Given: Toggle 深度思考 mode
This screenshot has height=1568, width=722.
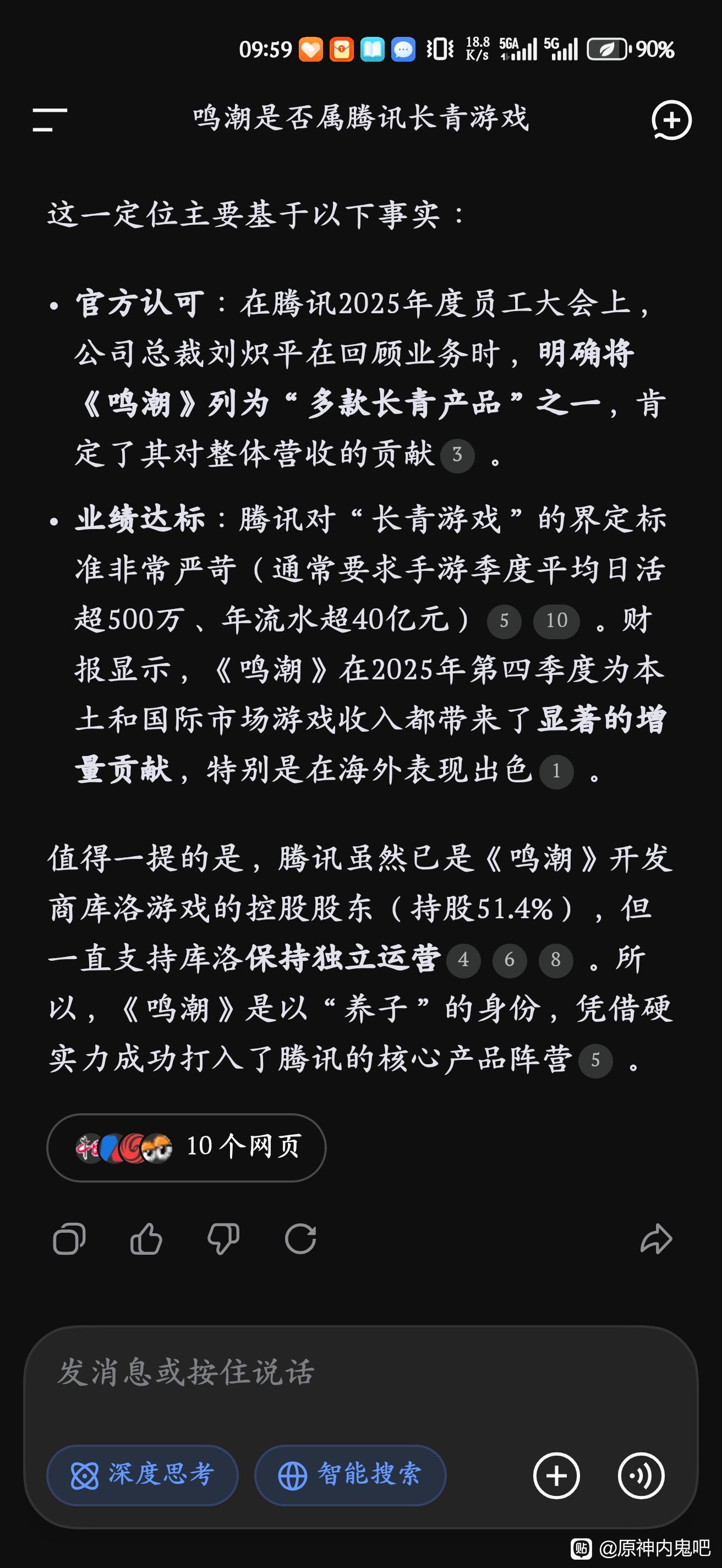Looking at the screenshot, I should click(x=143, y=1475).
